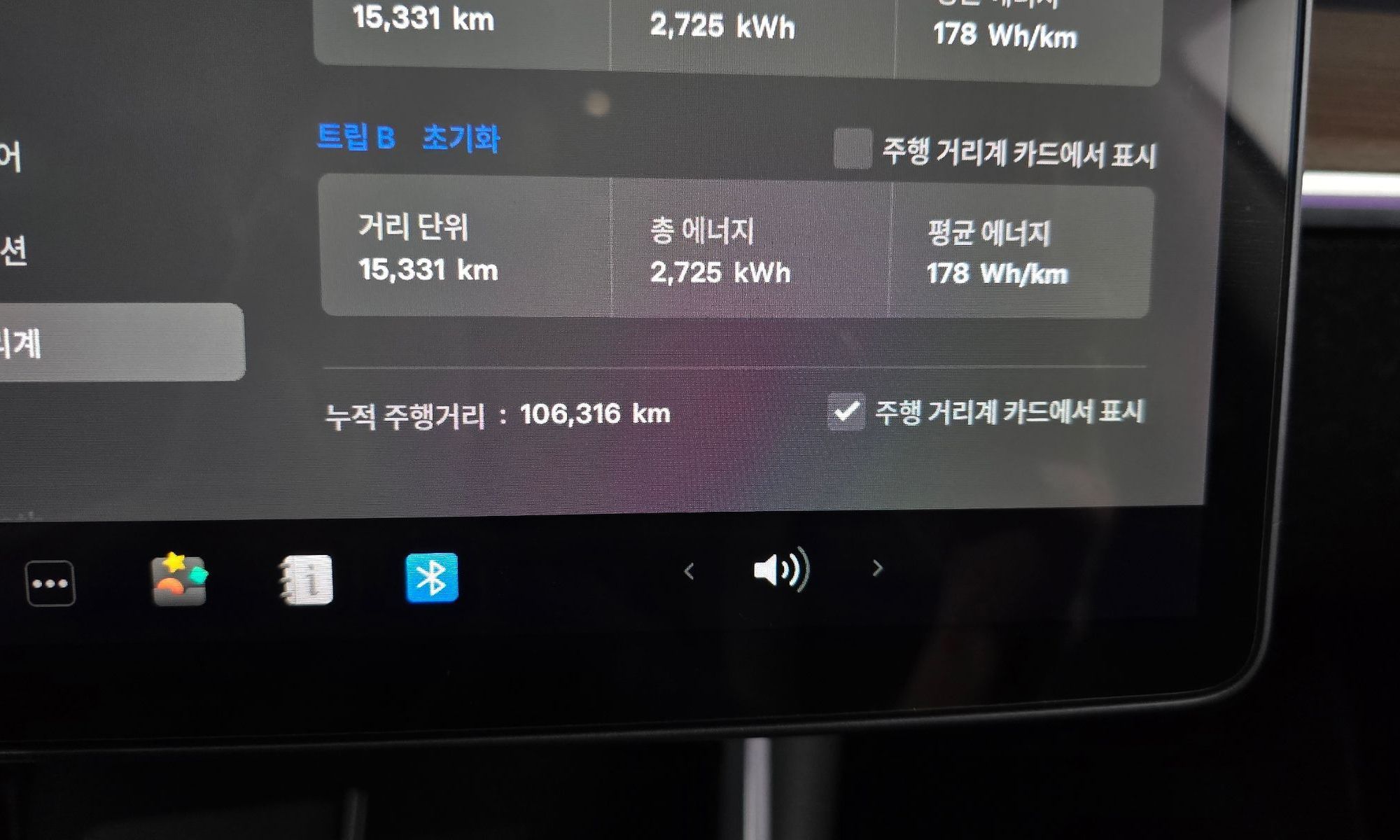1400x840 pixels.
Task: Tap the speaker volume icon
Action: 781,570
